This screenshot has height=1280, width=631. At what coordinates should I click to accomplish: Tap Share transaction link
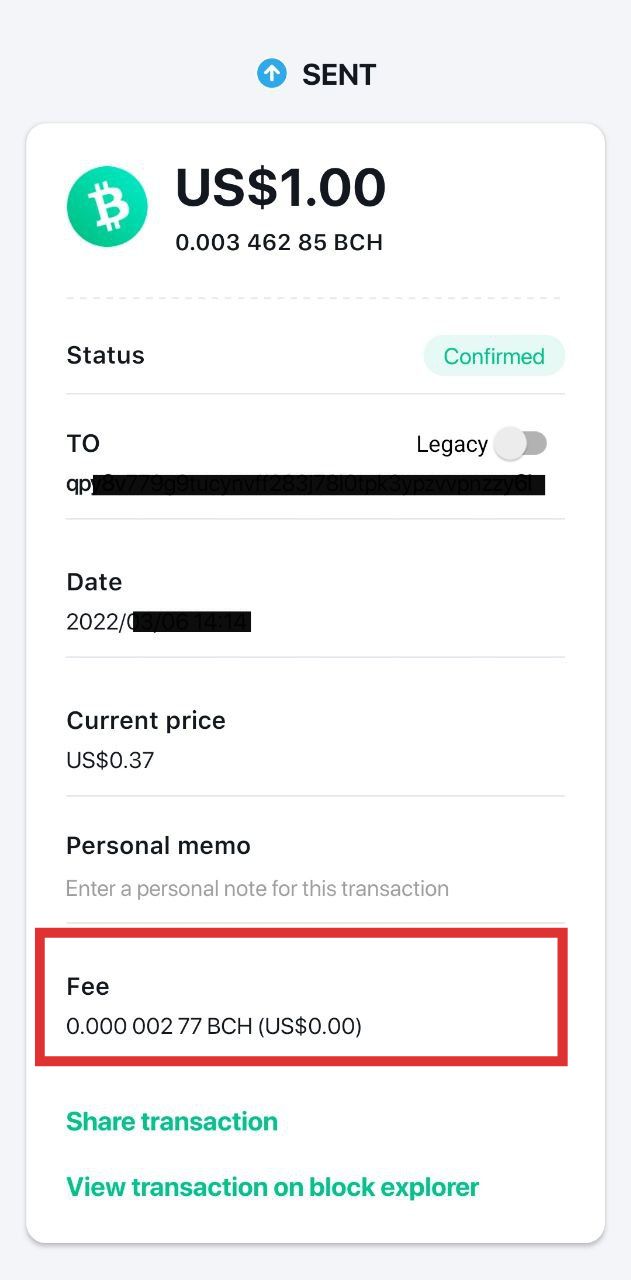172,1121
